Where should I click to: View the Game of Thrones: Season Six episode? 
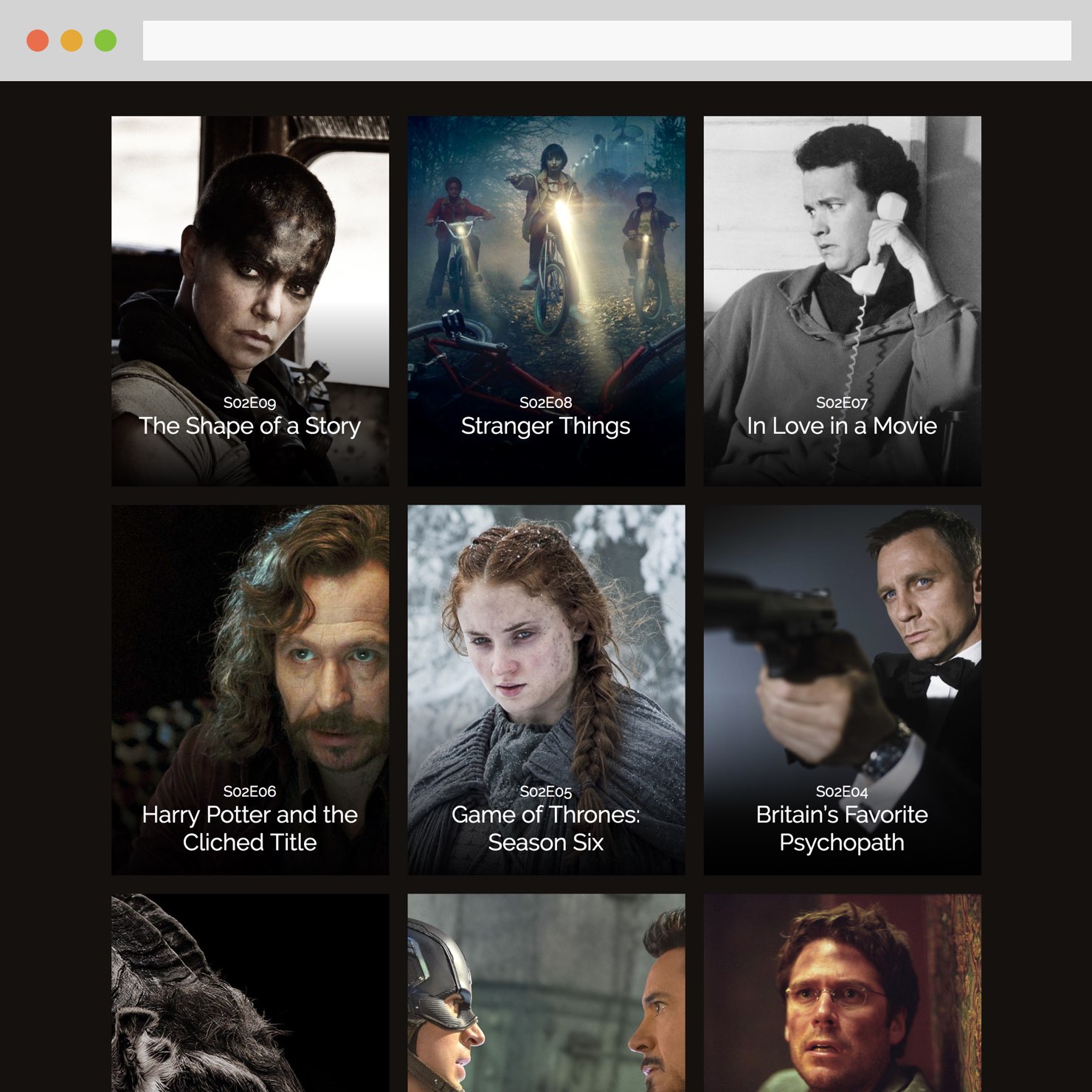[x=546, y=690]
